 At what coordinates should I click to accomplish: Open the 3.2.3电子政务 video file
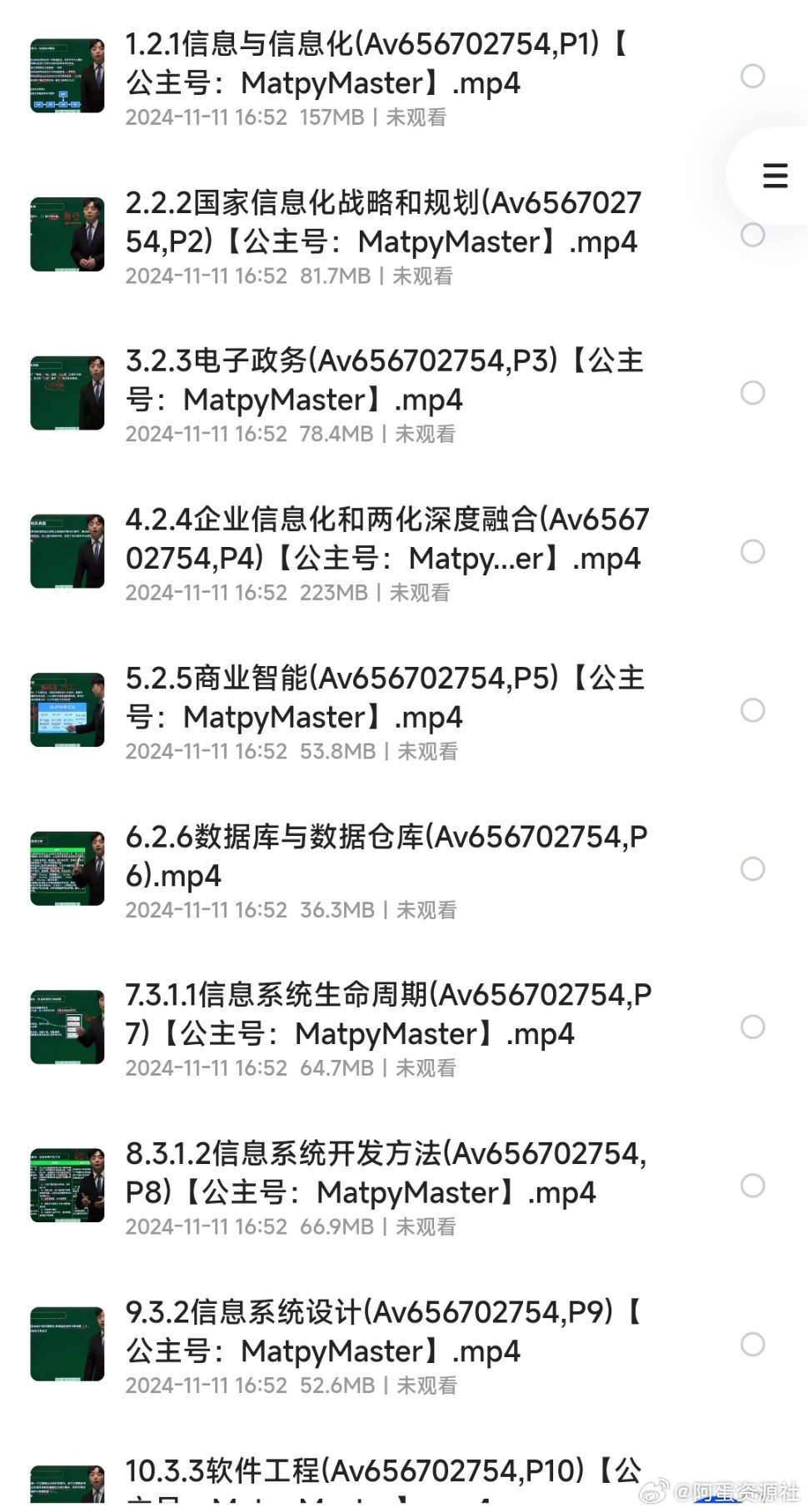[x=383, y=380]
